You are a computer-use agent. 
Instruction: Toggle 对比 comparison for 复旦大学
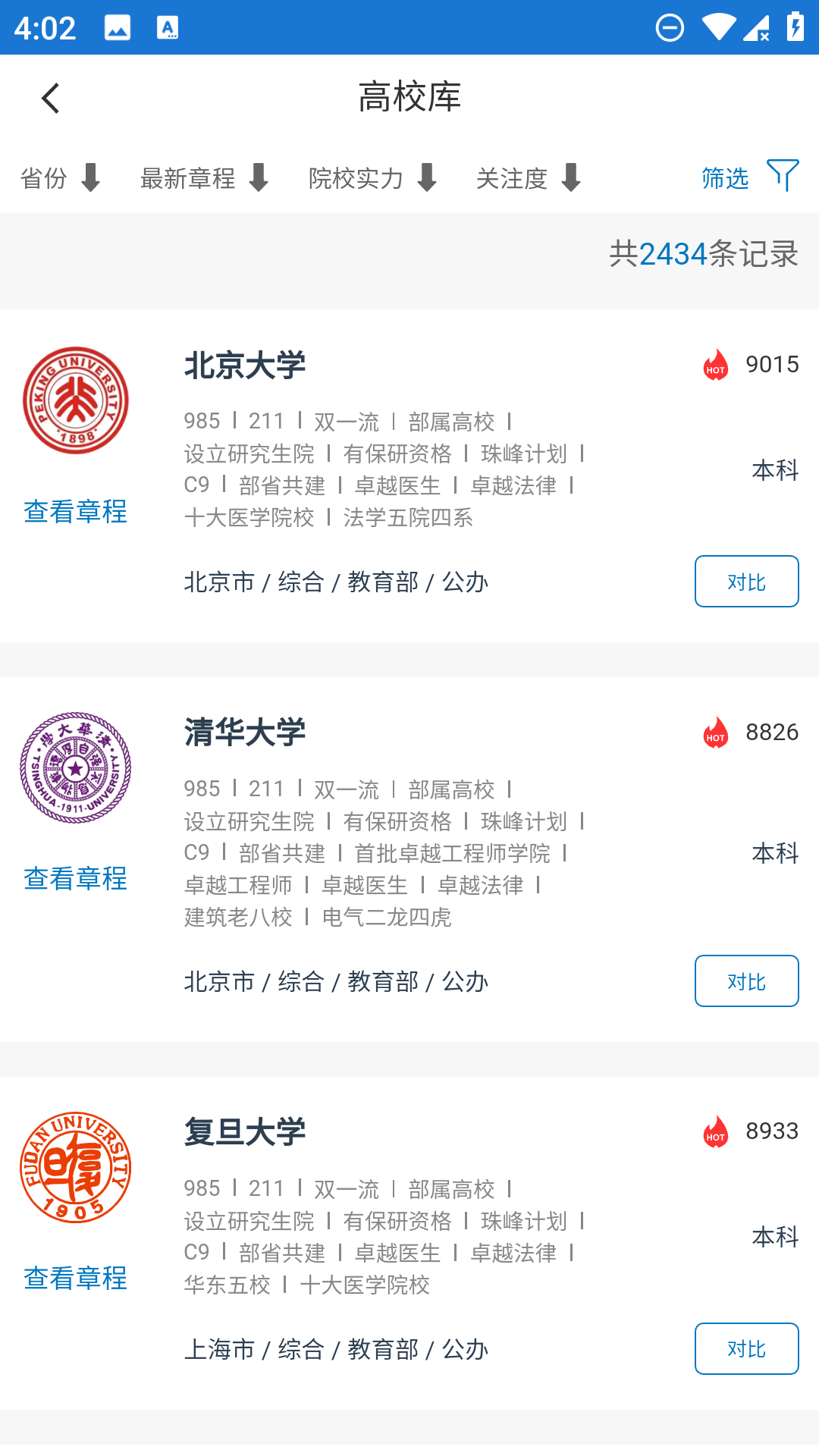click(746, 1348)
